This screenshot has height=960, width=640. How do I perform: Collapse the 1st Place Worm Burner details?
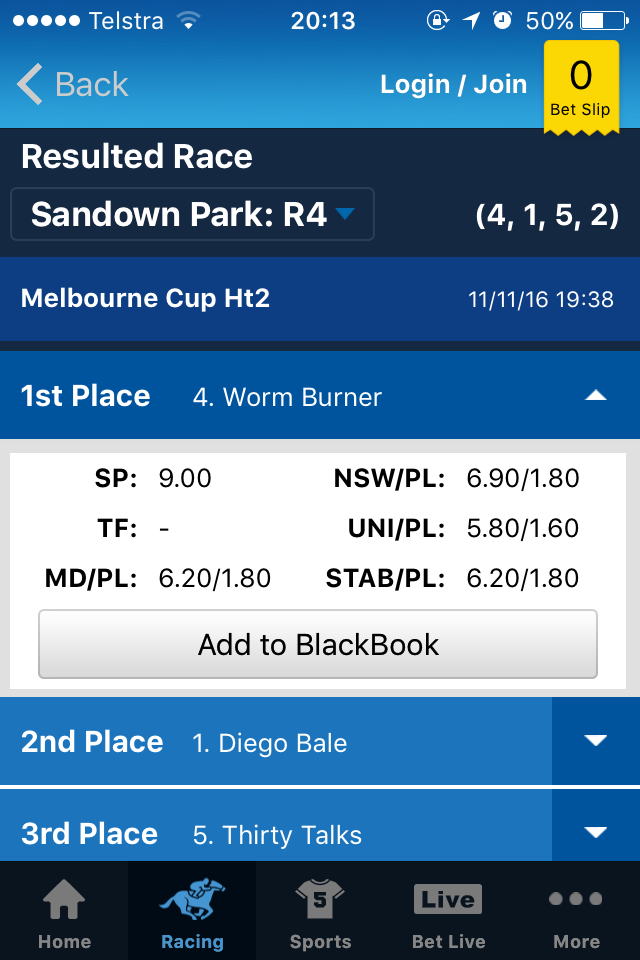(595, 396)
